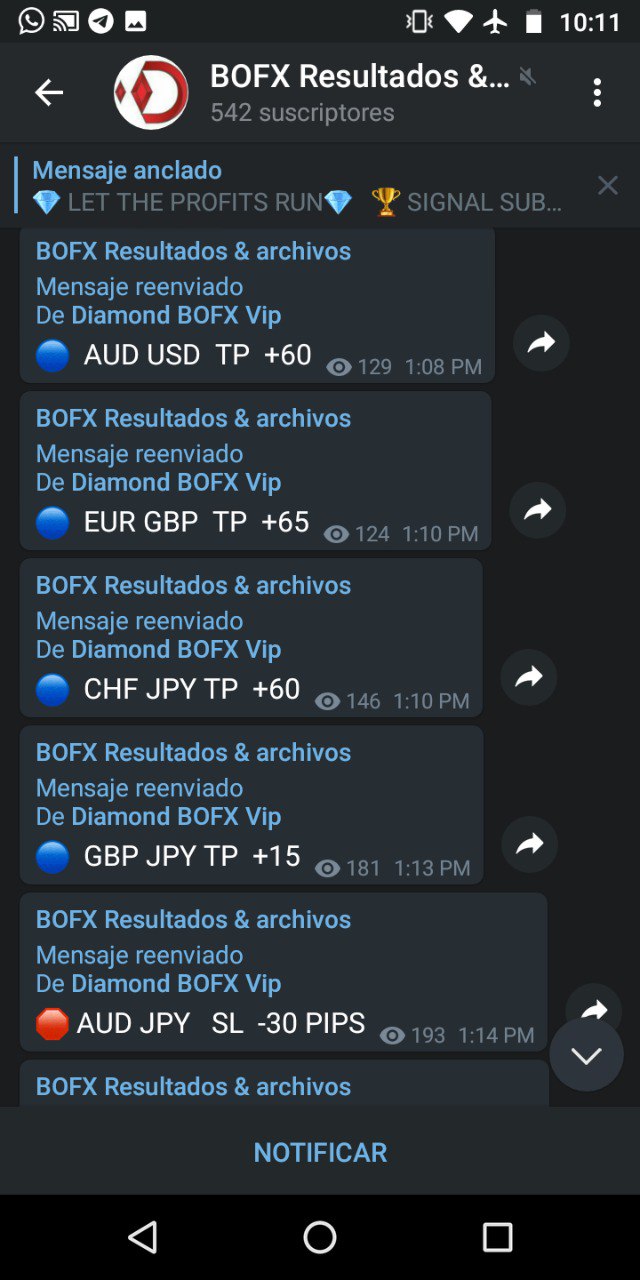Go to the Android home screen

(320, 1237)
